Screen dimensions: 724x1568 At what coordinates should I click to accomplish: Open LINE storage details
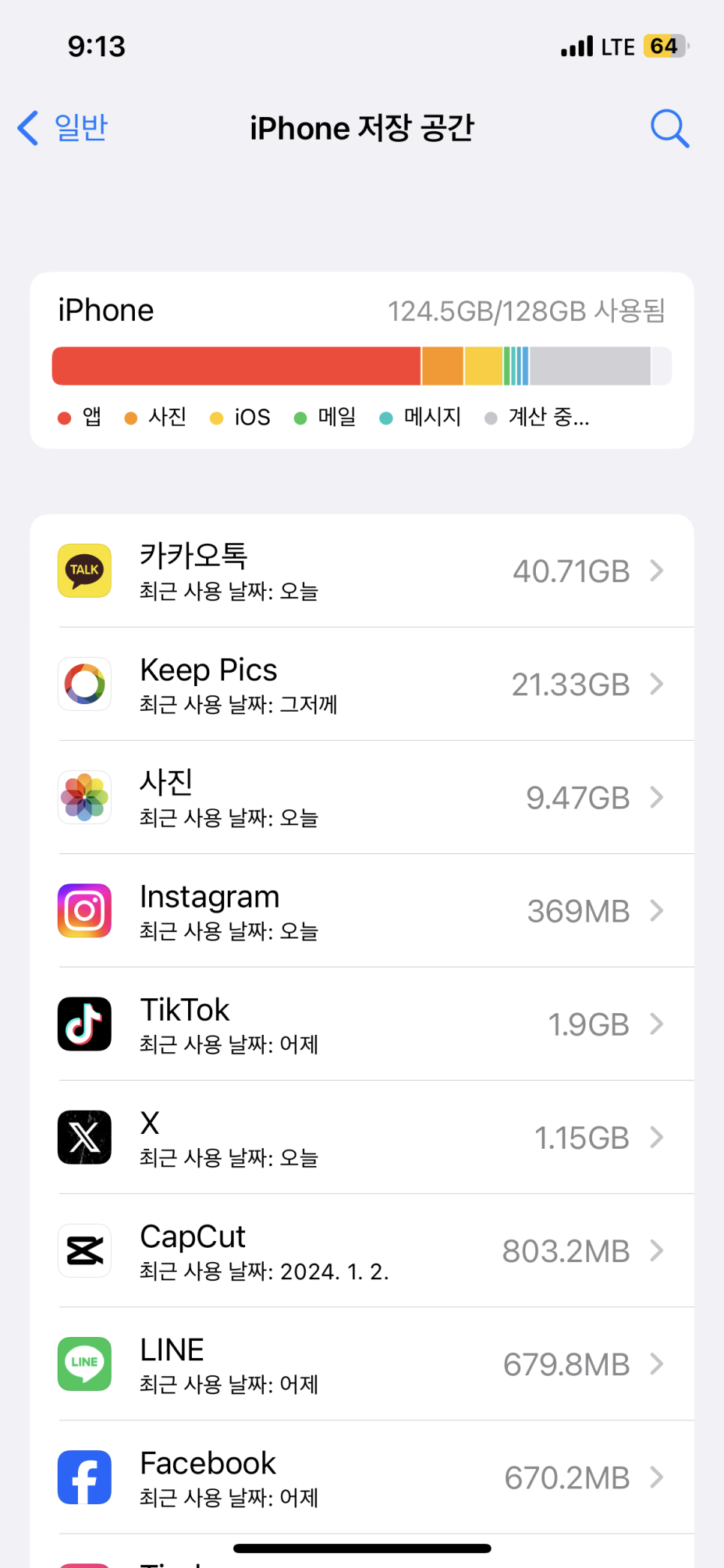361,1363
